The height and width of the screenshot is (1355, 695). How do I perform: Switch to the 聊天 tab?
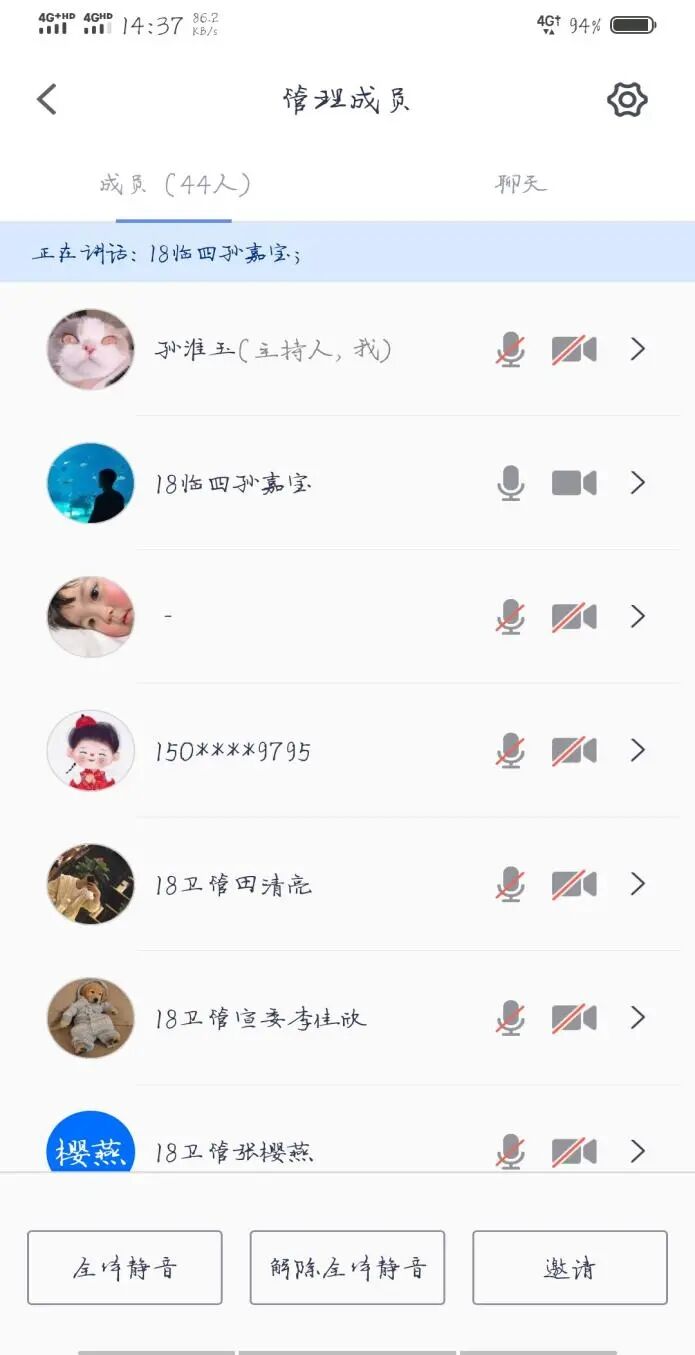(521, 185)
